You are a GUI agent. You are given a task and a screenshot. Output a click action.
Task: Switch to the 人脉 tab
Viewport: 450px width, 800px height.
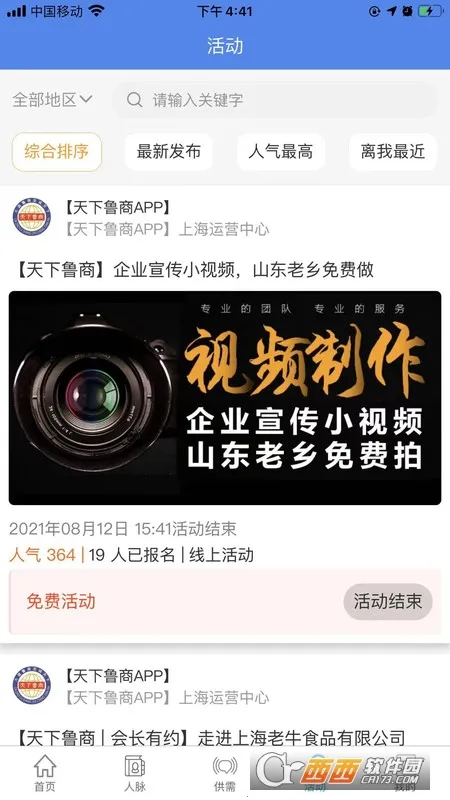point(135,773)
